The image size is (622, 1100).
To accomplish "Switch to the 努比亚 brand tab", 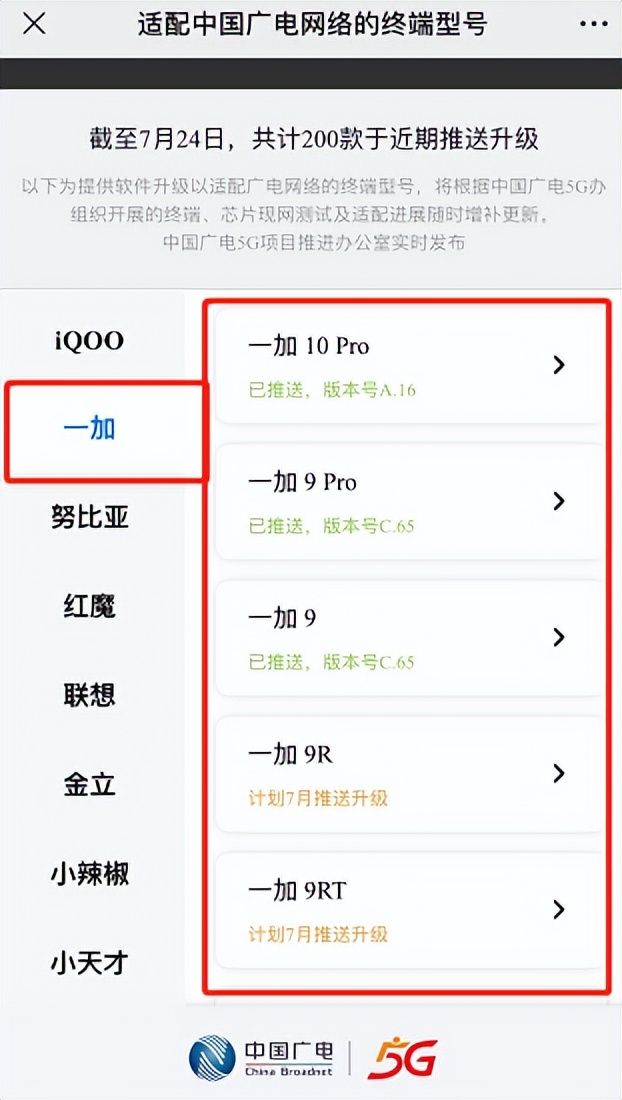I will [90, 518].
